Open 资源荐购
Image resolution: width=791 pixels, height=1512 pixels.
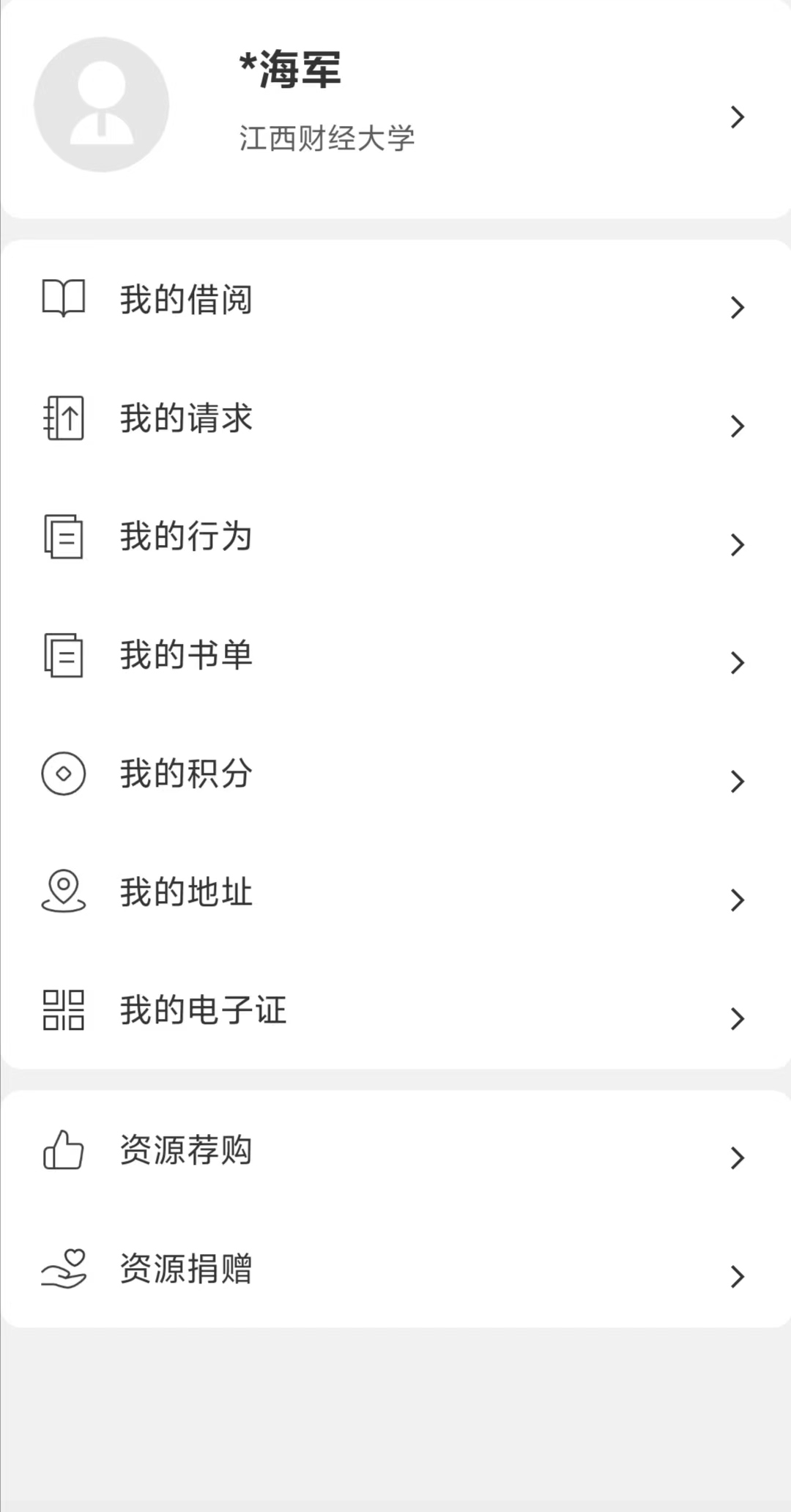tap(395, 1150)
